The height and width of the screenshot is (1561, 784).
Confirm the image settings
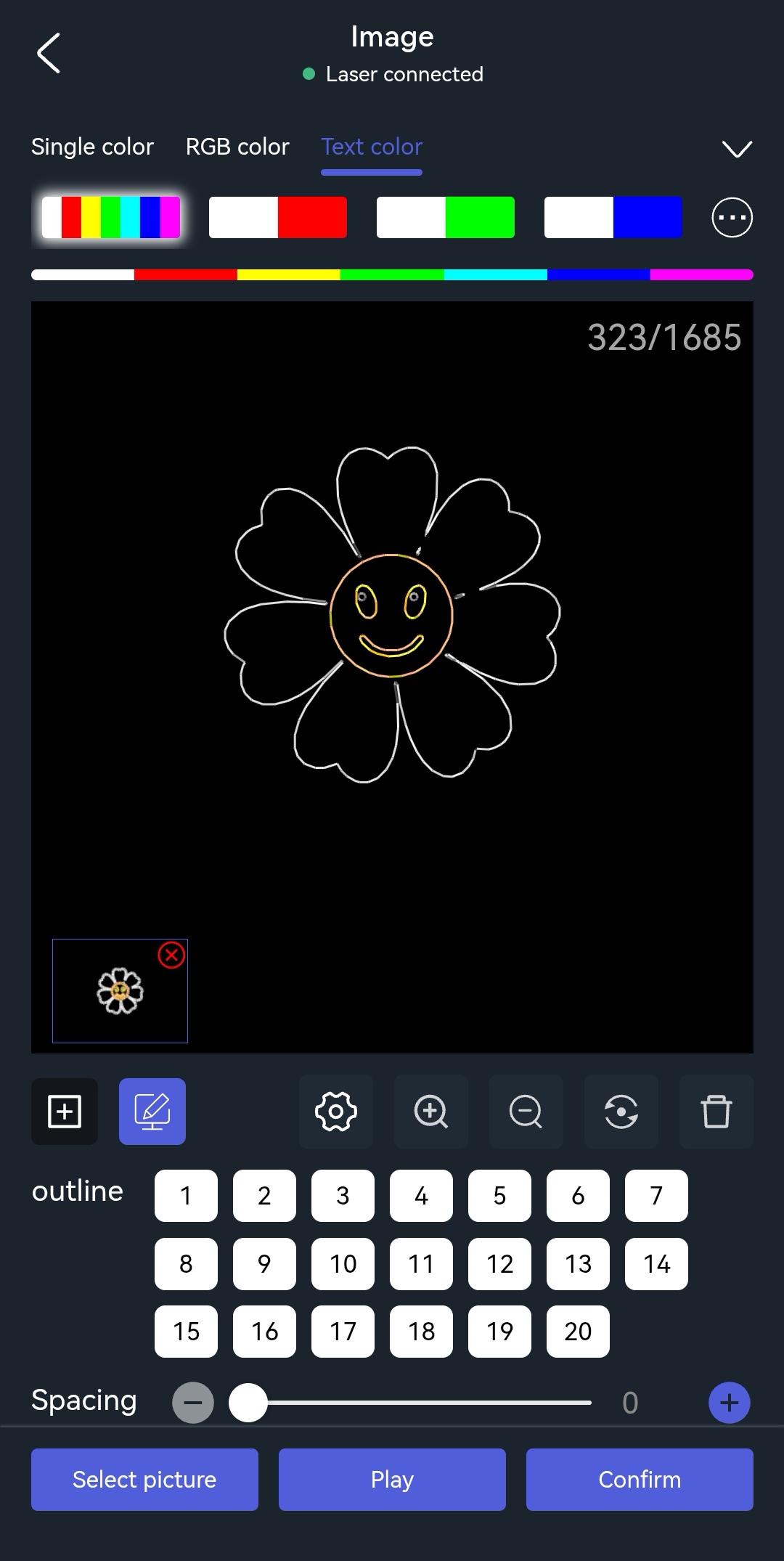pyautogui.click(x=640, y=1480)
